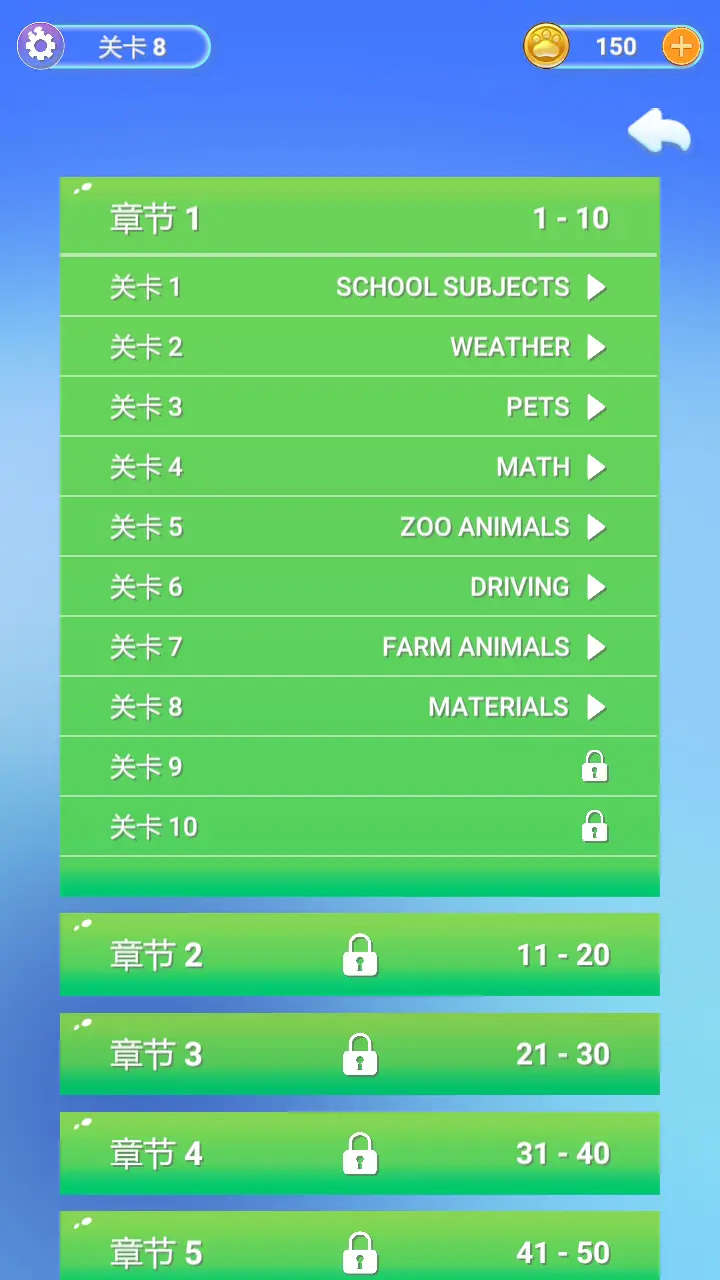Image resolution: width=720 pixels, height=1280 pixels.
Task: Click the paw coin icon near the balance
Action: (546, 46)
